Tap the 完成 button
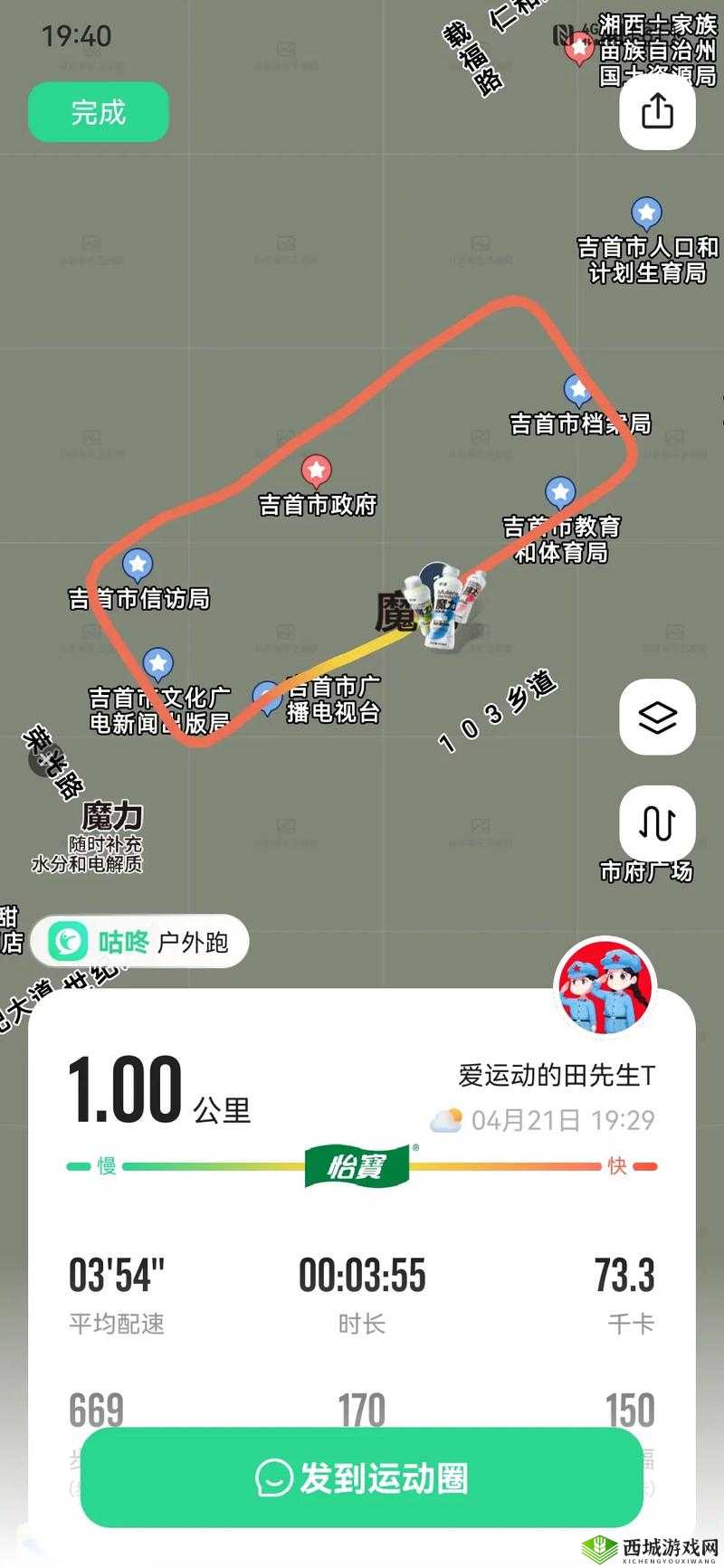724x1568 pixels. click(97, 111)
